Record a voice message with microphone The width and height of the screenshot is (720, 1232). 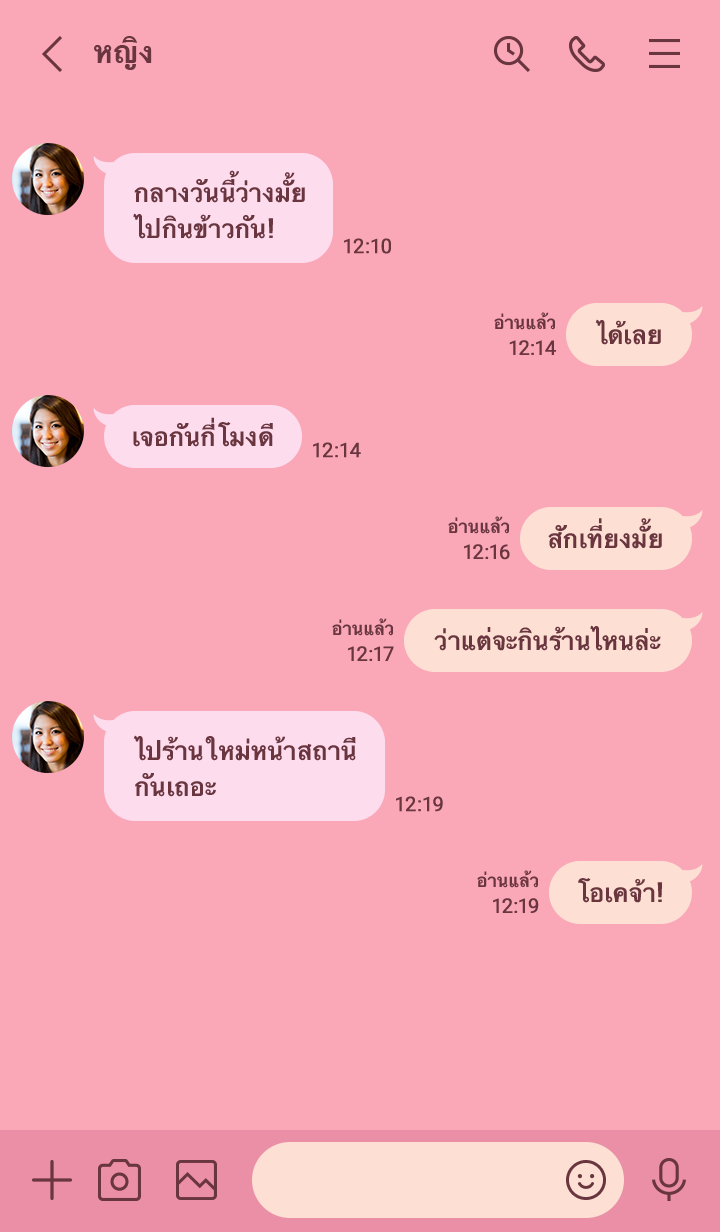tap(668, 1181)
